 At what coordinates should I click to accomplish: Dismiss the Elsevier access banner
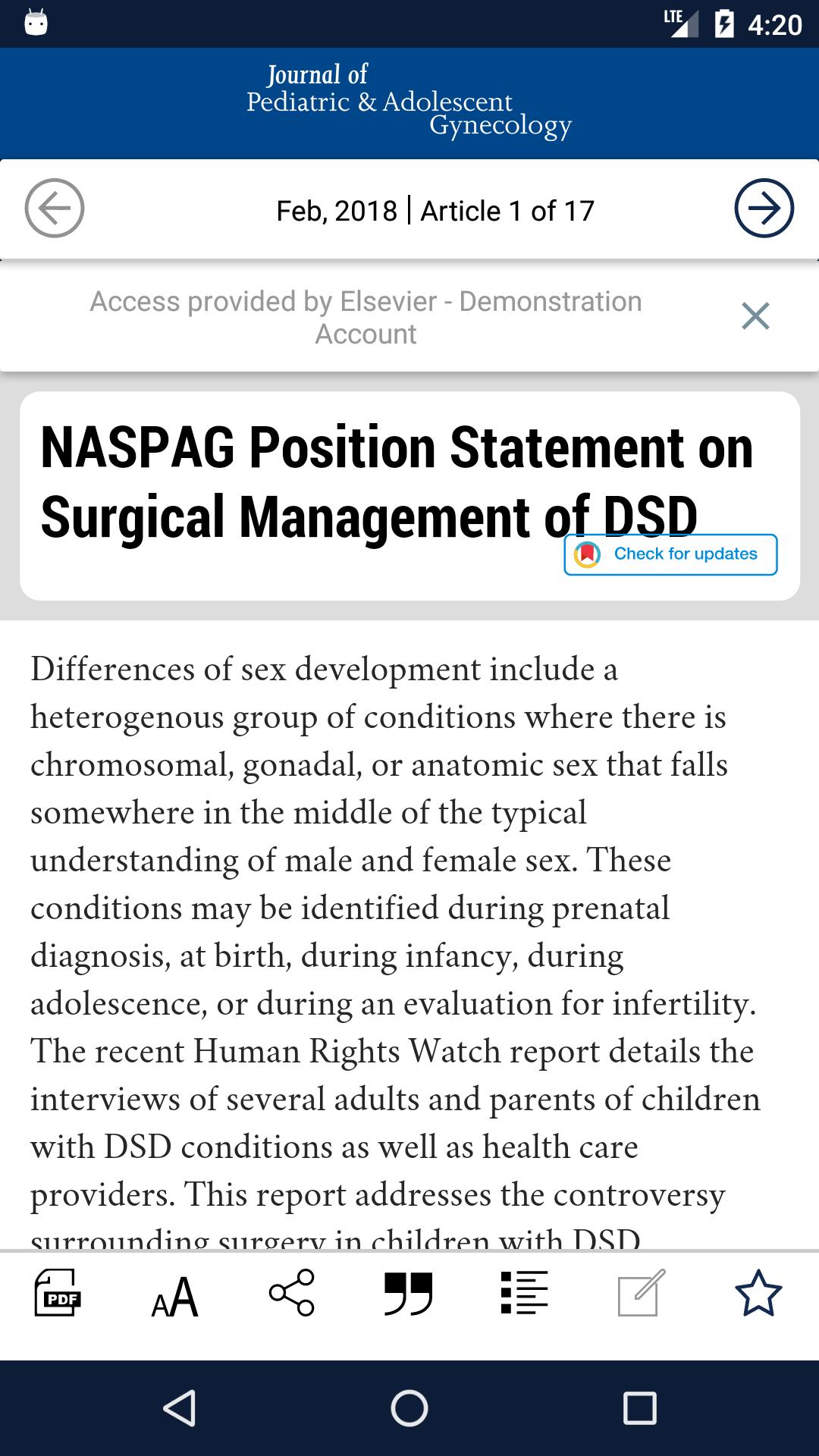(x=755, y=316)
